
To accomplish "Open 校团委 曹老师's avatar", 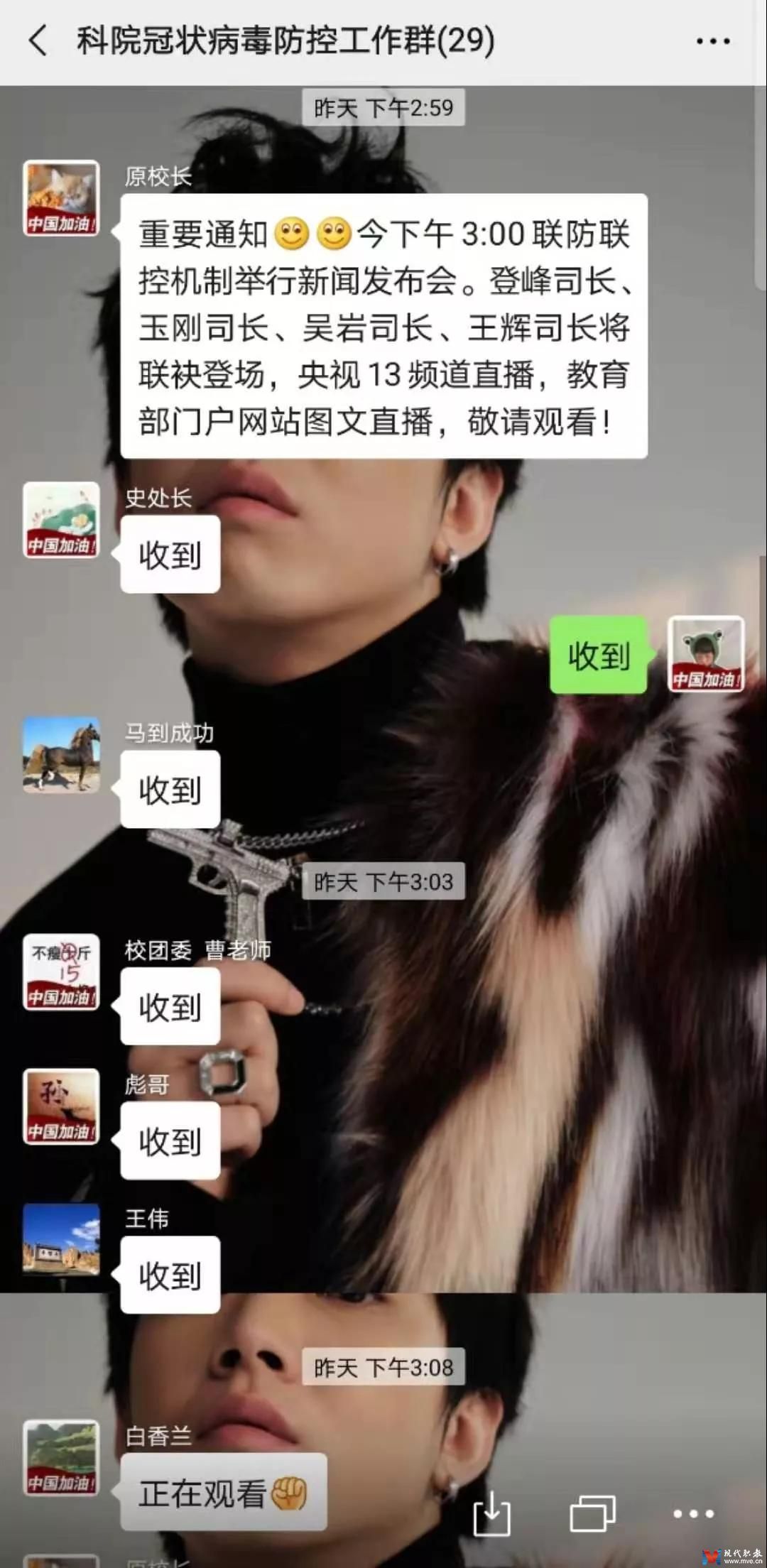I will [61, 972].
